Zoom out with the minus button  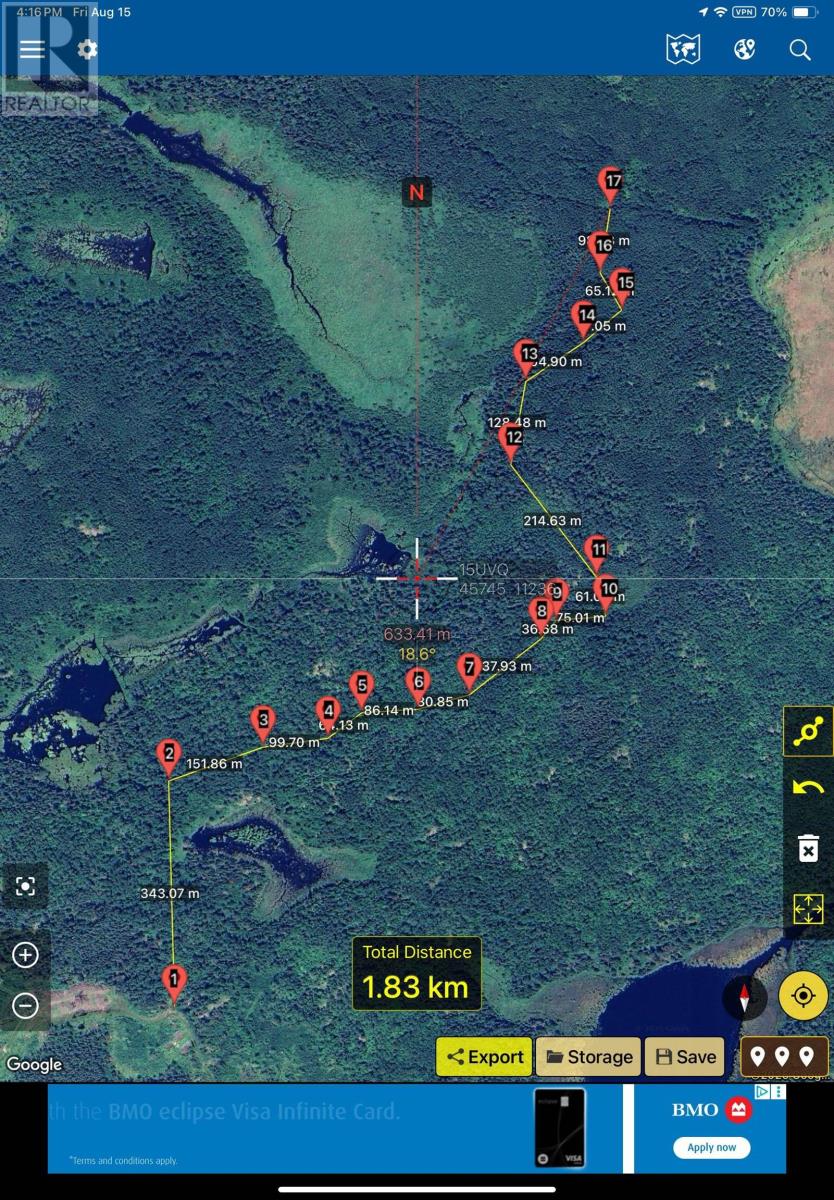[26, 1005]
